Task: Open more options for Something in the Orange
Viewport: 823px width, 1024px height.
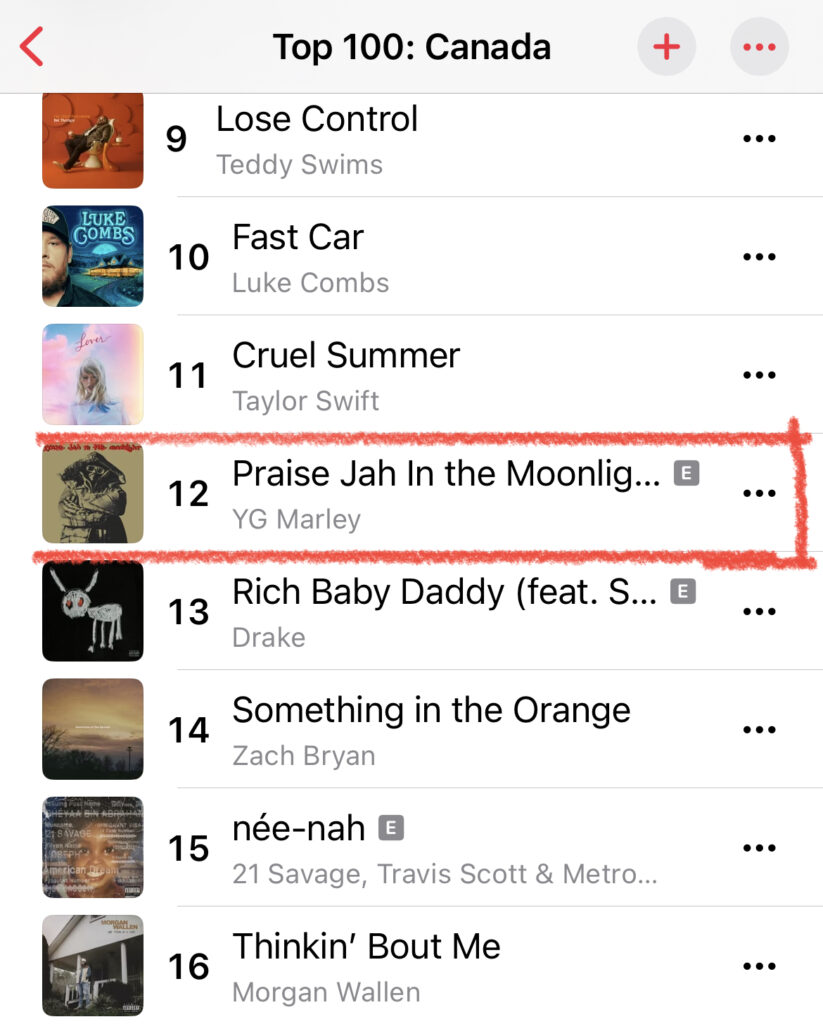Action: click(x=759, y=729)
